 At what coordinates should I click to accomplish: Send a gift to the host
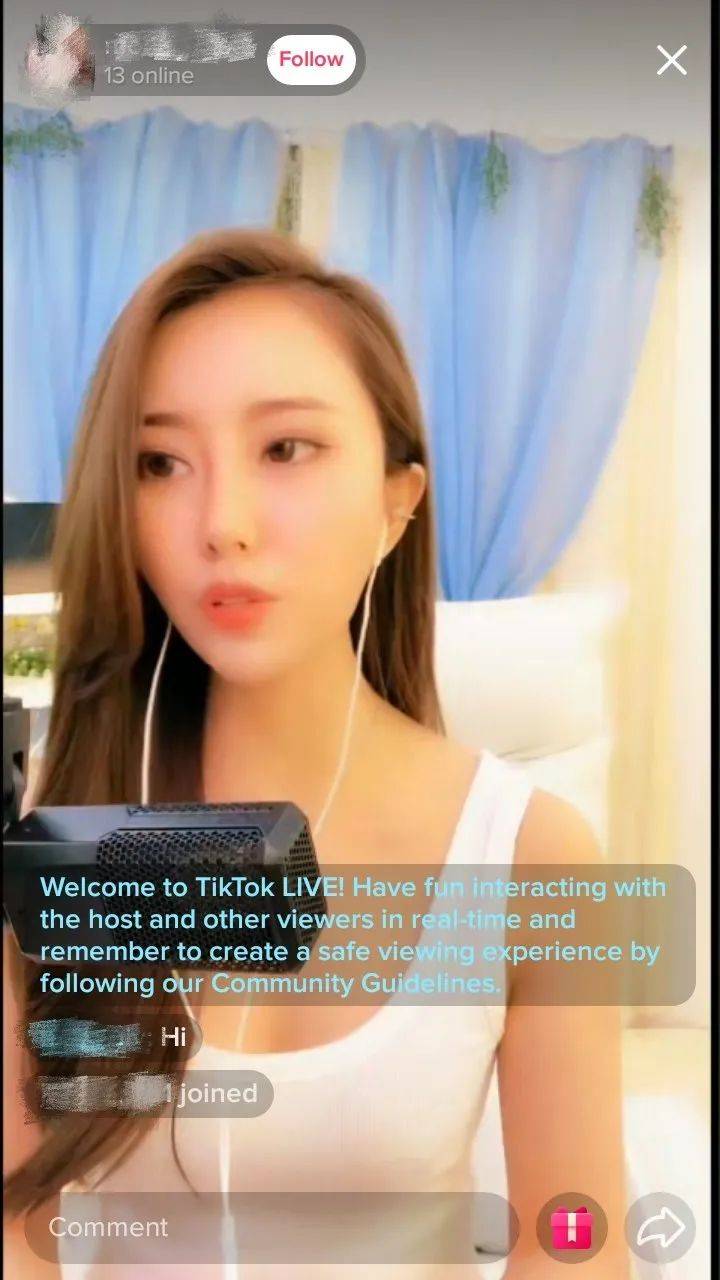[571, 1228]
